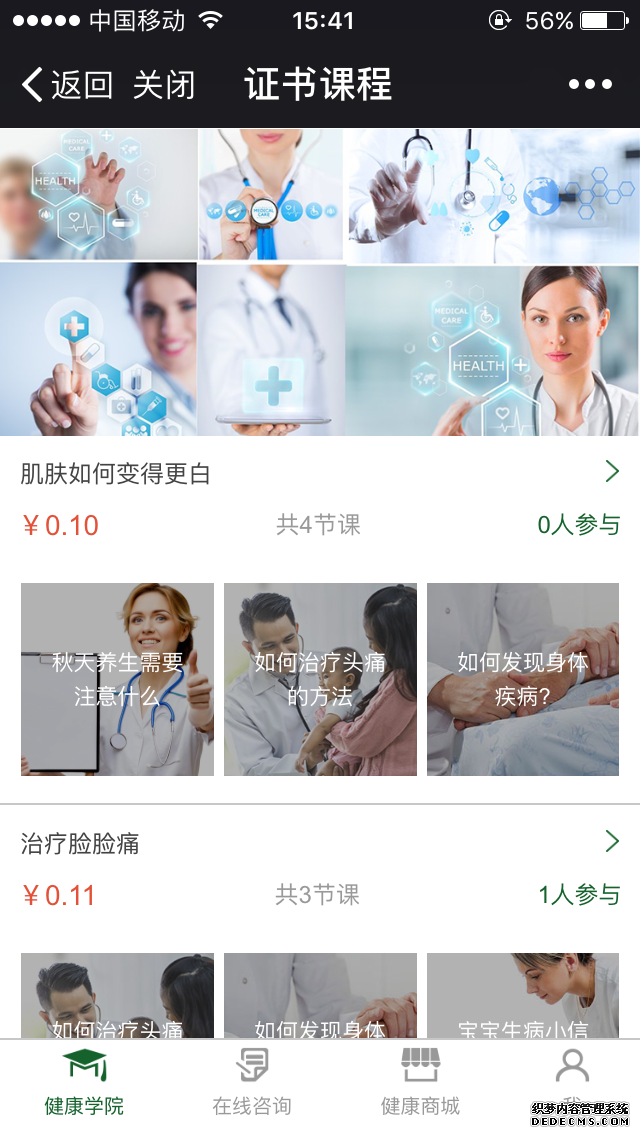This screenshot has height=1136, width=640.
Task: Open the 宝宝生病小信 lesson tile
Action: coord(523,997)
